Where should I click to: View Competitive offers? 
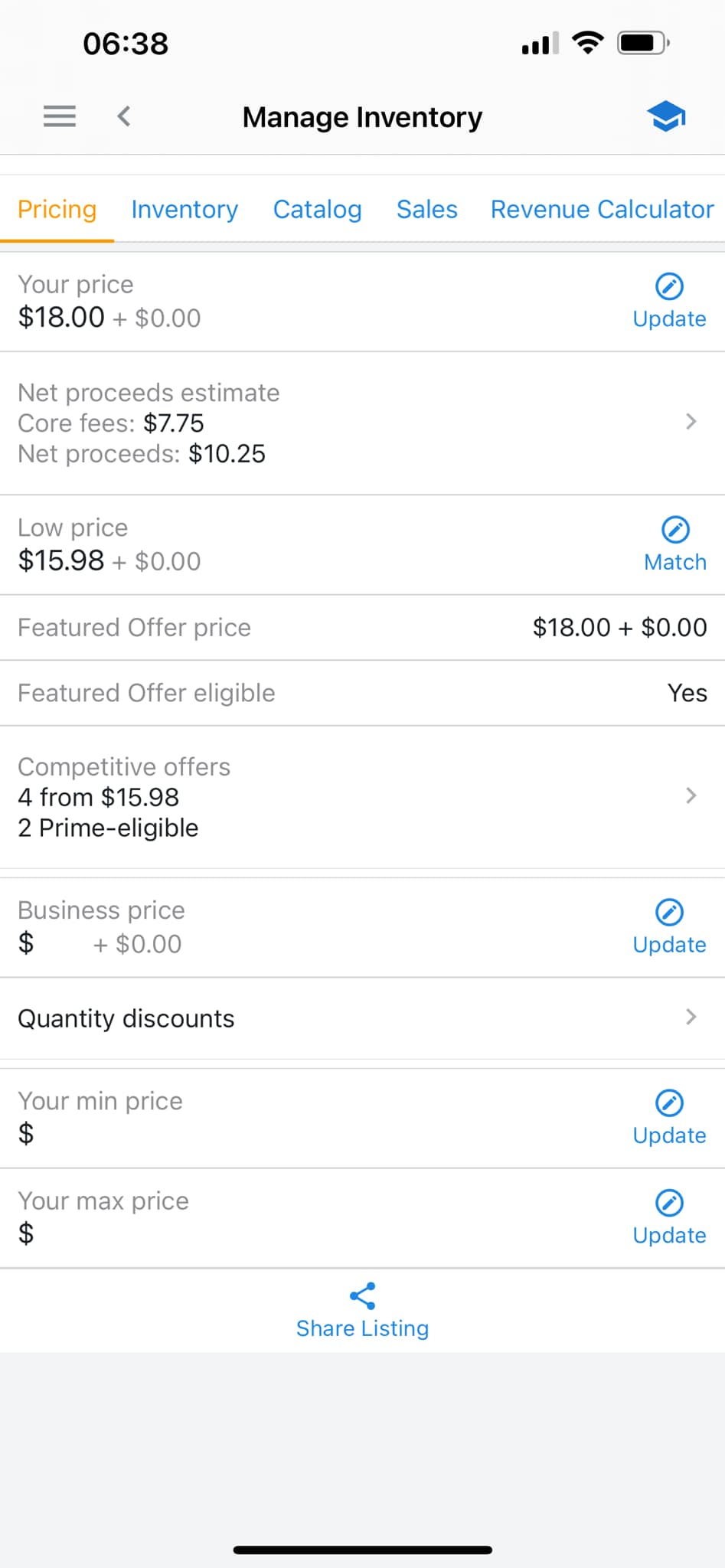pos(362,797)
